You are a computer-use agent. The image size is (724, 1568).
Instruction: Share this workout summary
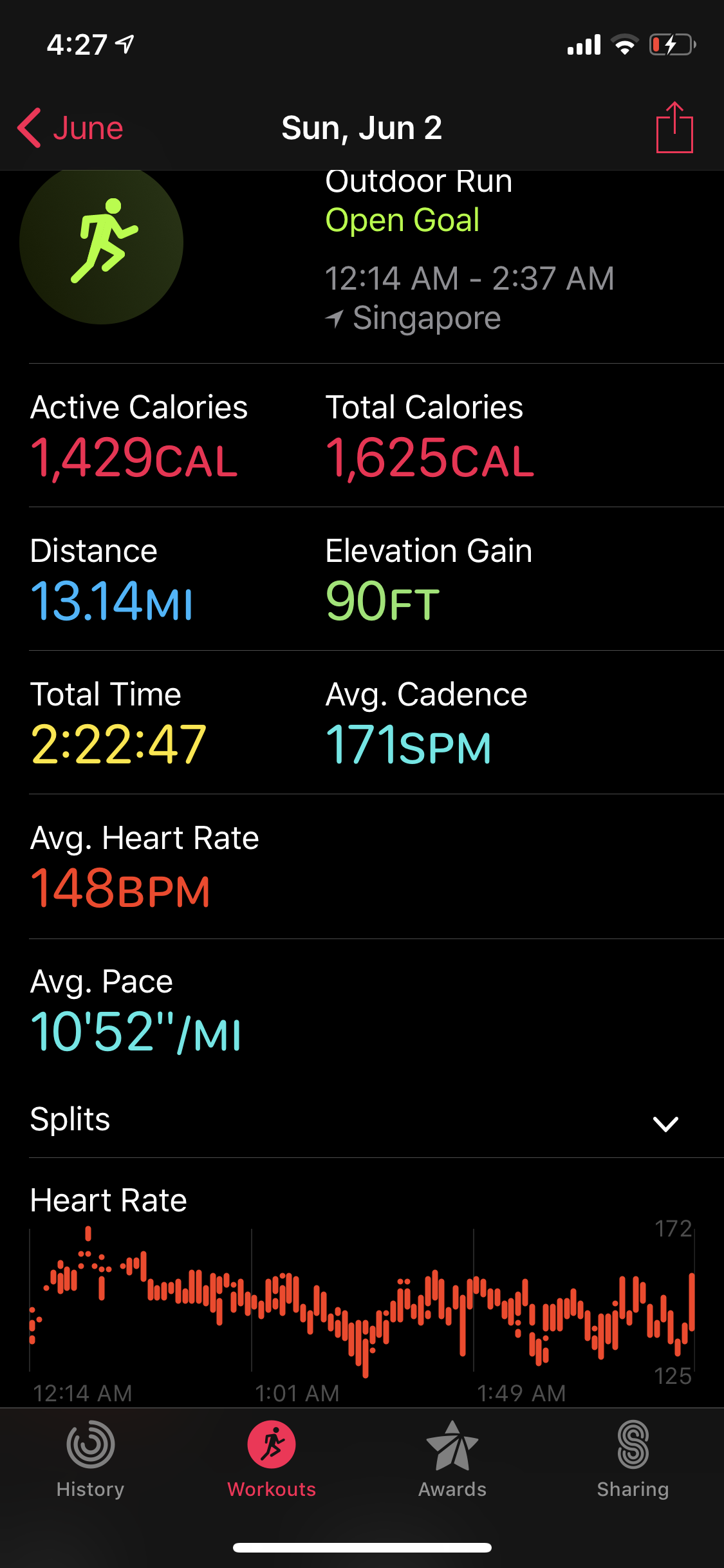(674, 127)
